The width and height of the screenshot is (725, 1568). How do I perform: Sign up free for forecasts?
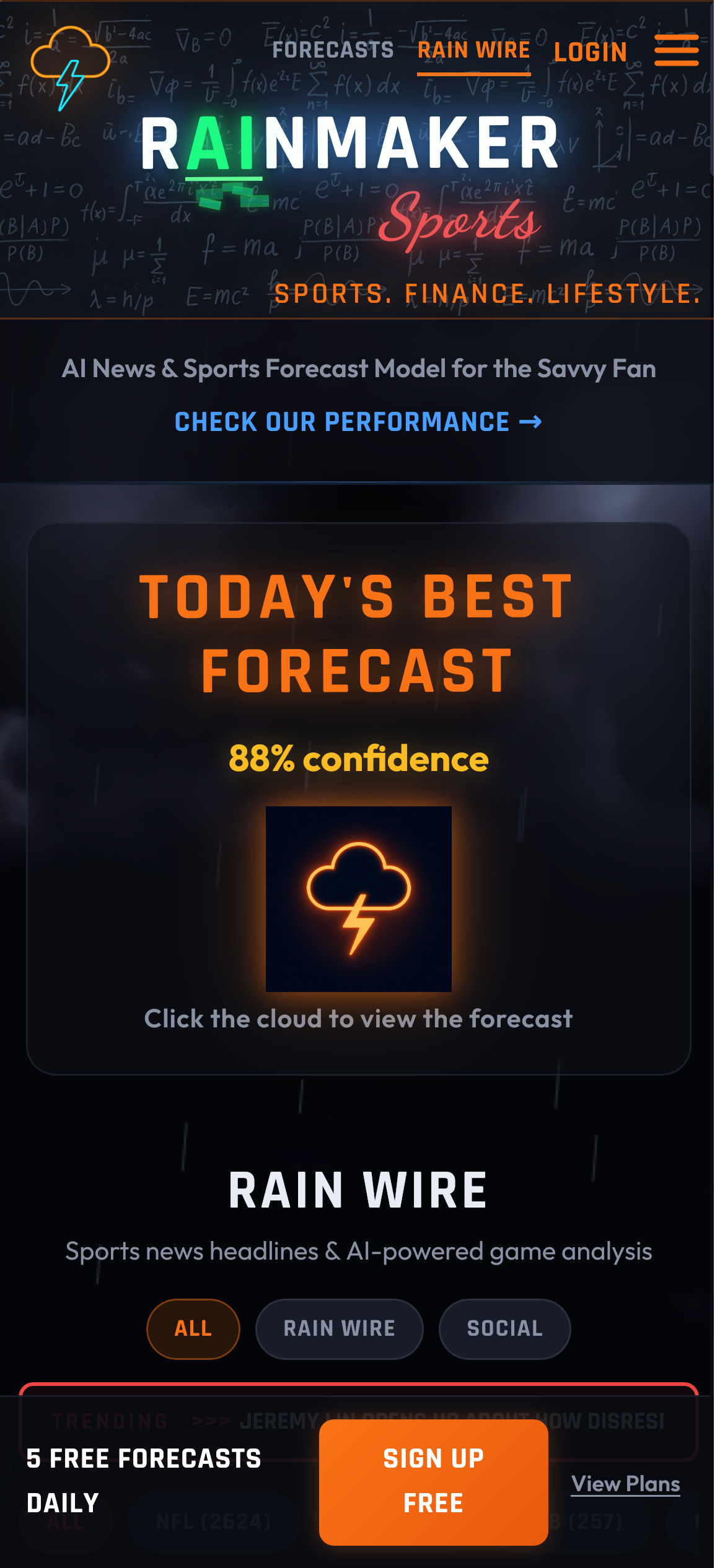[433, 1481]
